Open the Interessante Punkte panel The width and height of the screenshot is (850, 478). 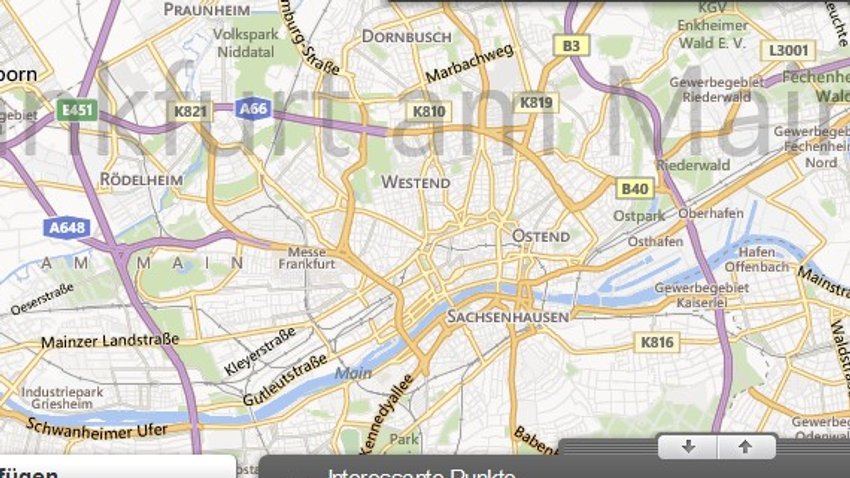421,473
